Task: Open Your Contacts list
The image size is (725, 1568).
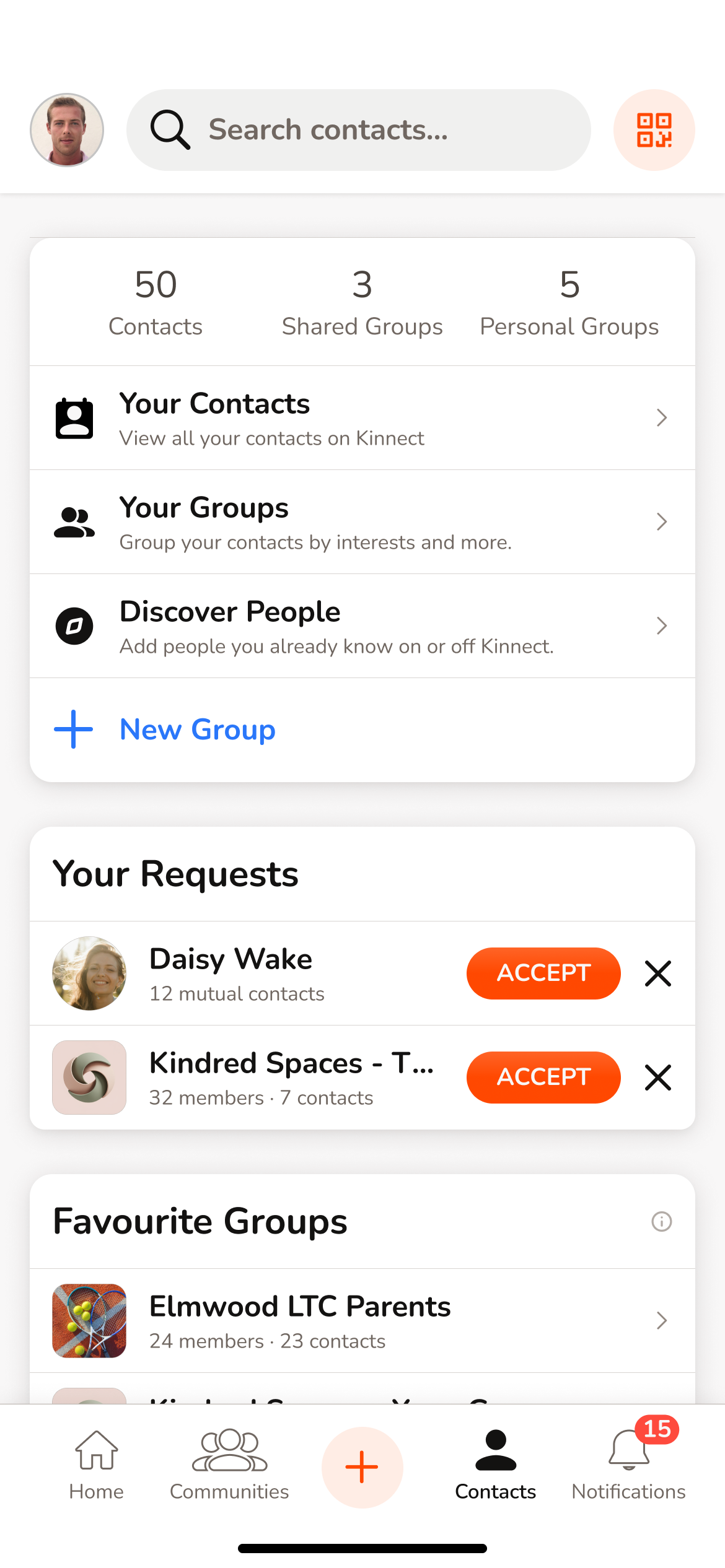Action: point(362,418)
